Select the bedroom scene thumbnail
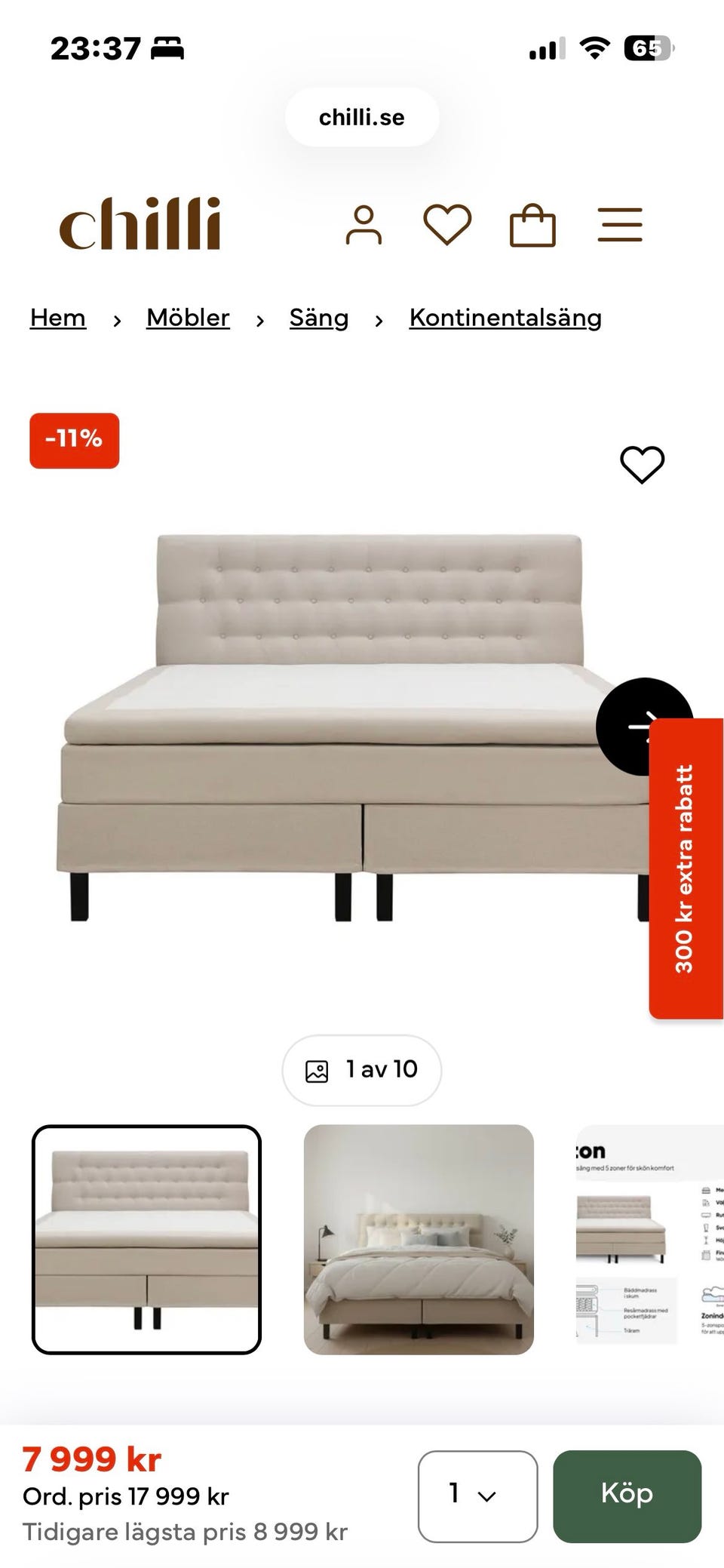 click(419, 1240)
